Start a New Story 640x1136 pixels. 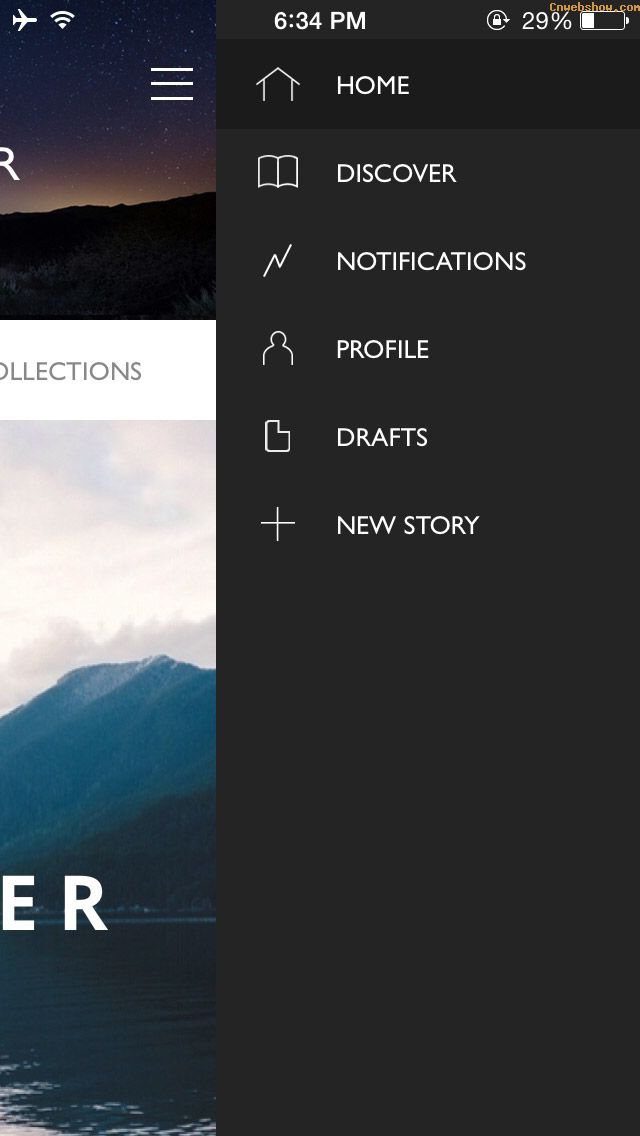(x=407, y=526)
